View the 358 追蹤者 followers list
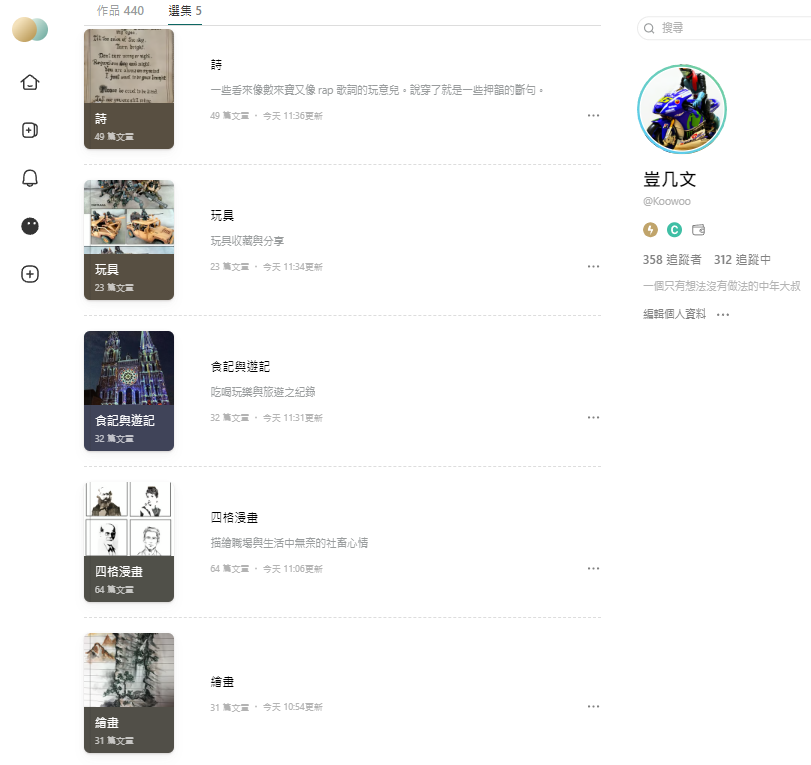The height and width of the screenshot is (765, 811). [672, 260]
